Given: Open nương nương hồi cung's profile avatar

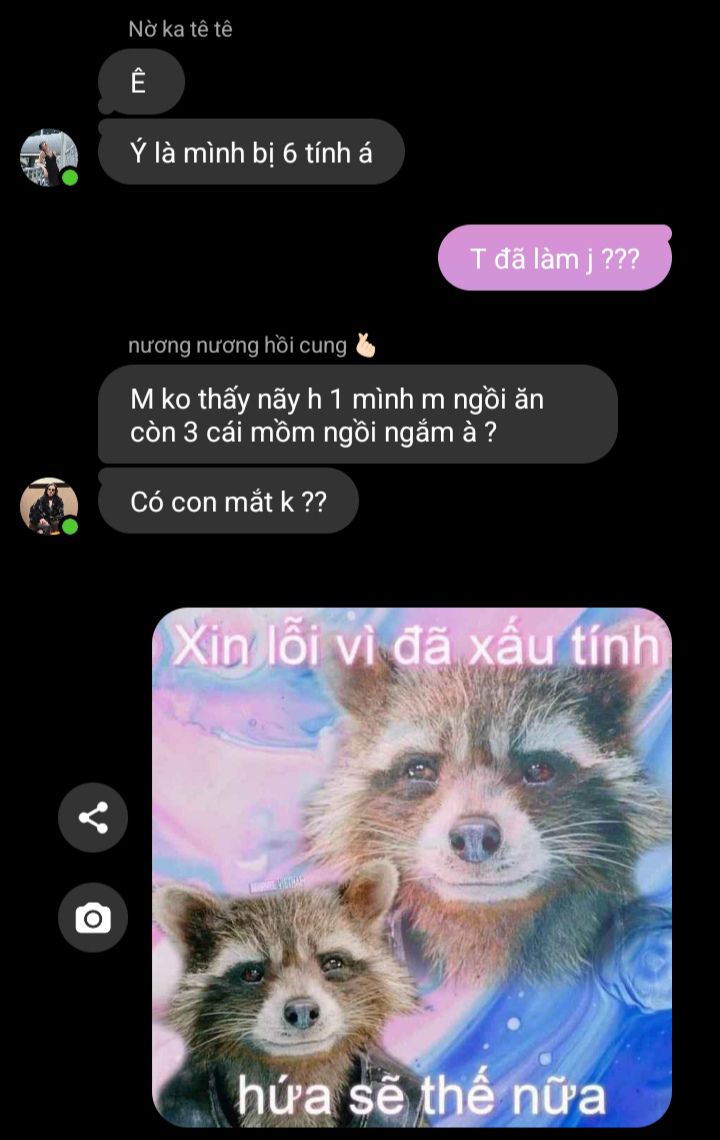Looking at the screenshot, I should coord(48,505).
